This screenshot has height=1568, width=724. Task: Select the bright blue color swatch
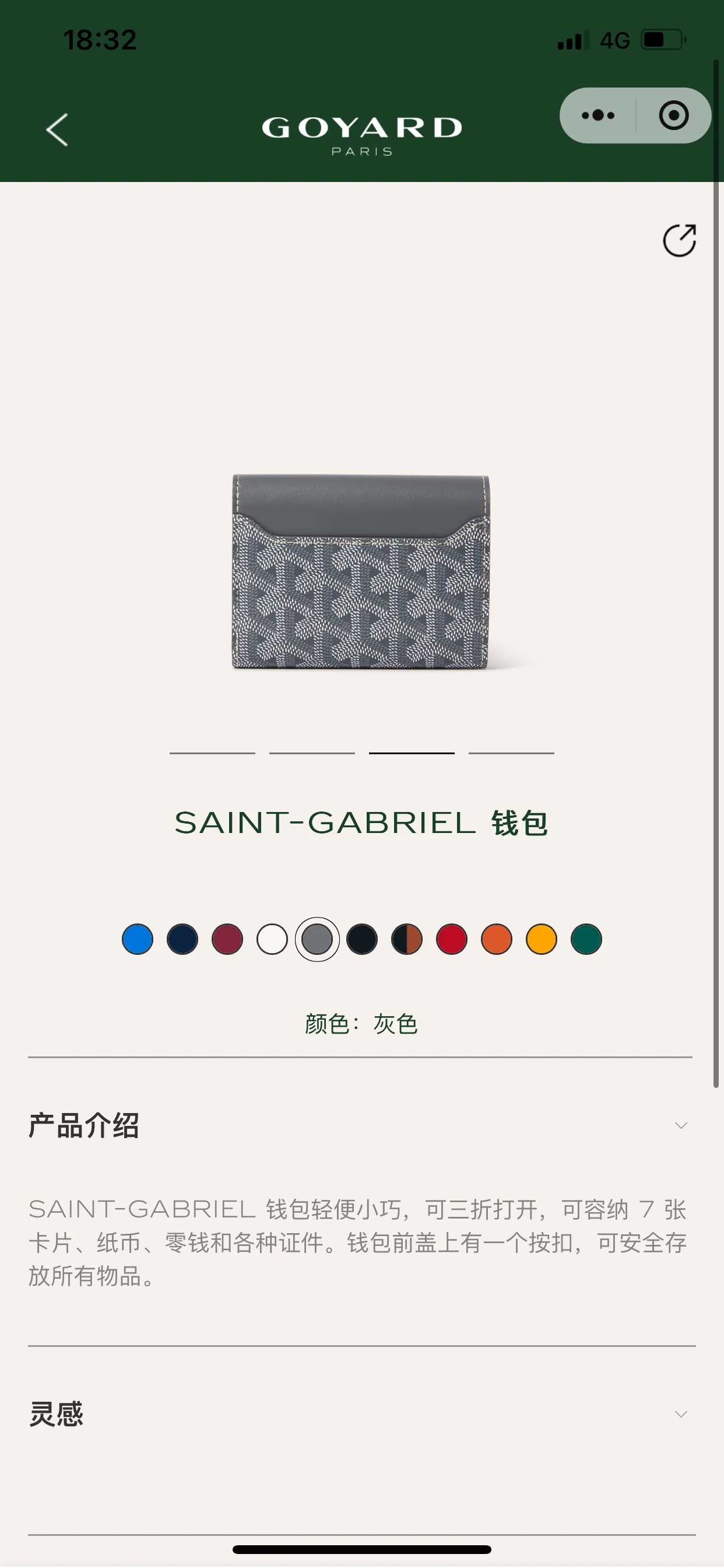tap(138, 939)
